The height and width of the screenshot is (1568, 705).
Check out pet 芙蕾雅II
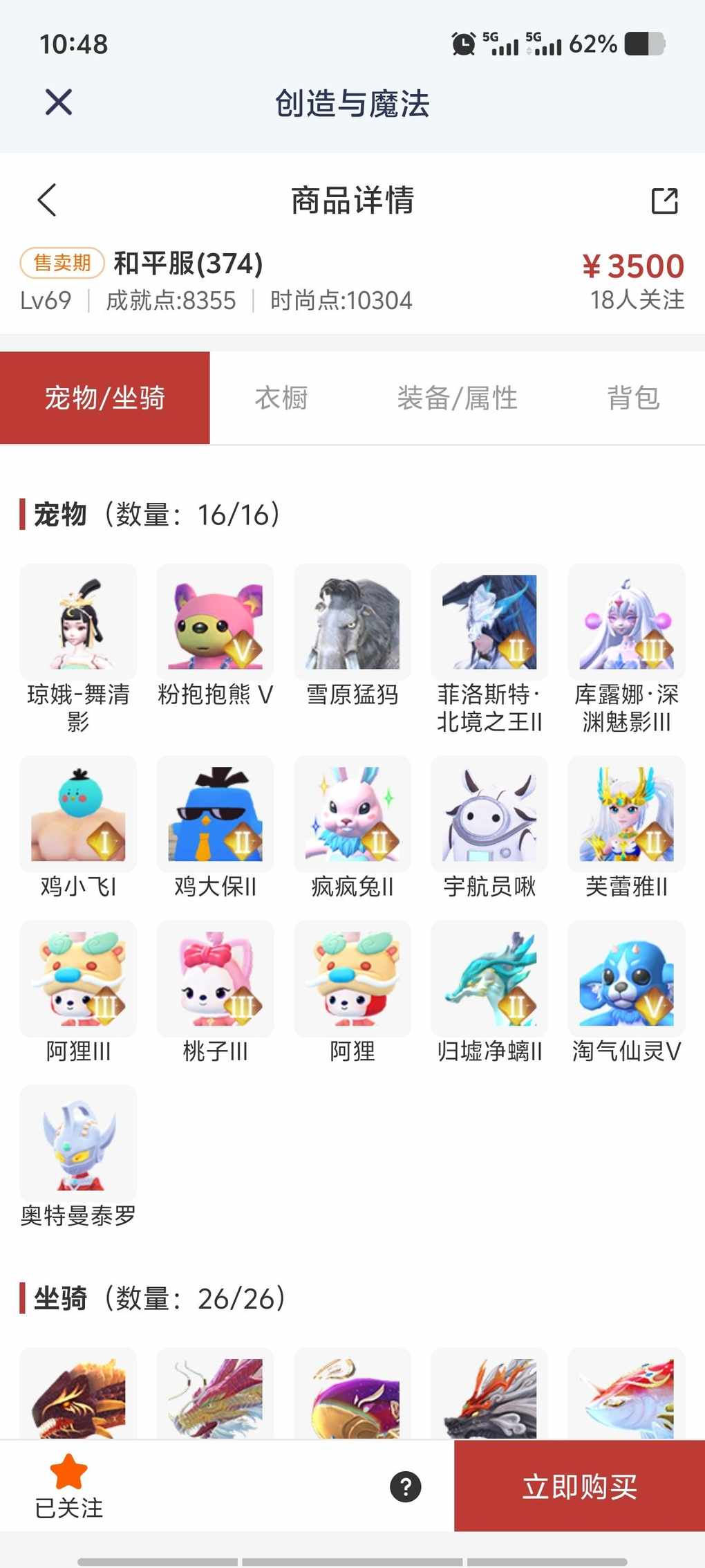[x=626, y=814]
